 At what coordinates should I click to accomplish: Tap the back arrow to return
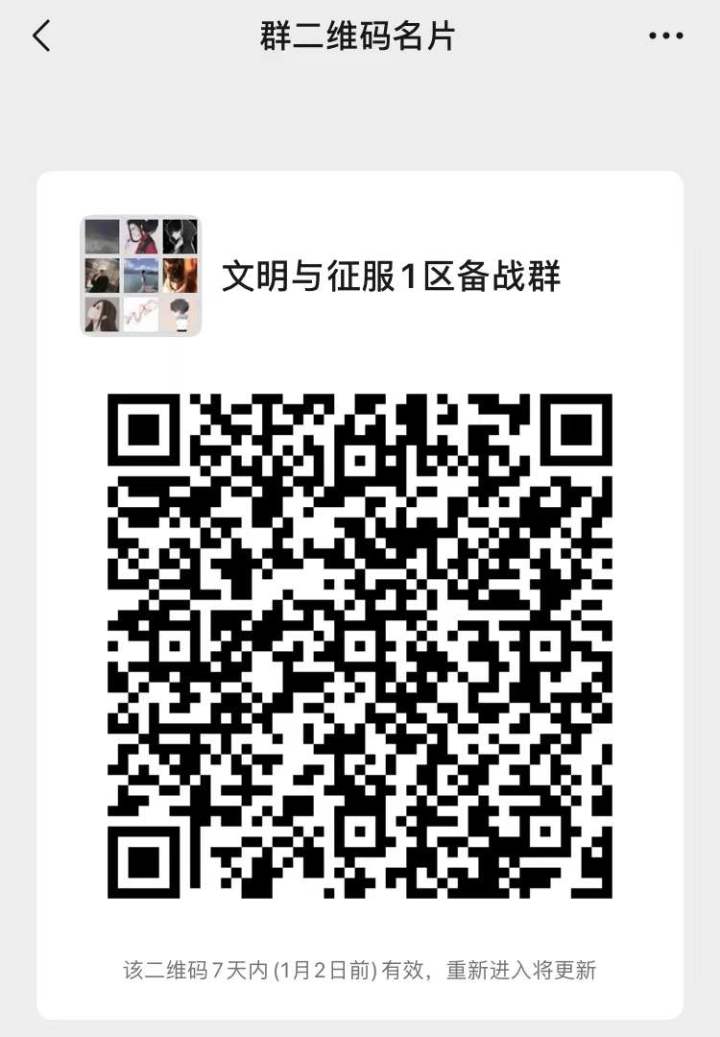(x=40, y=35)
